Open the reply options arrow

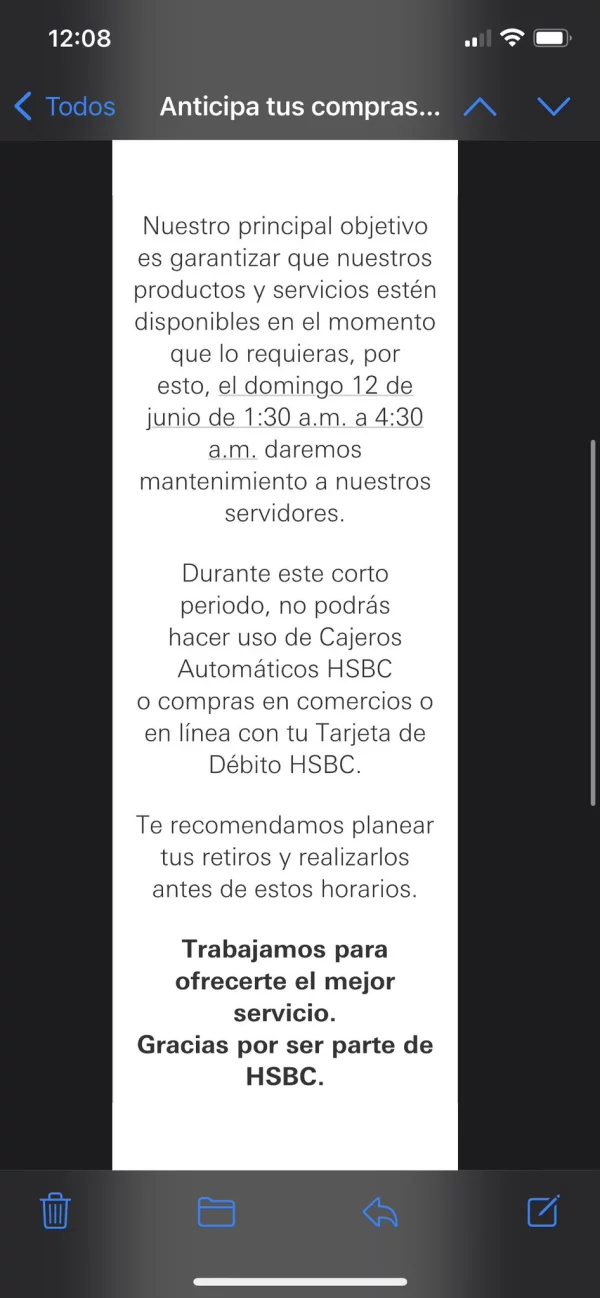[380, 1212]
